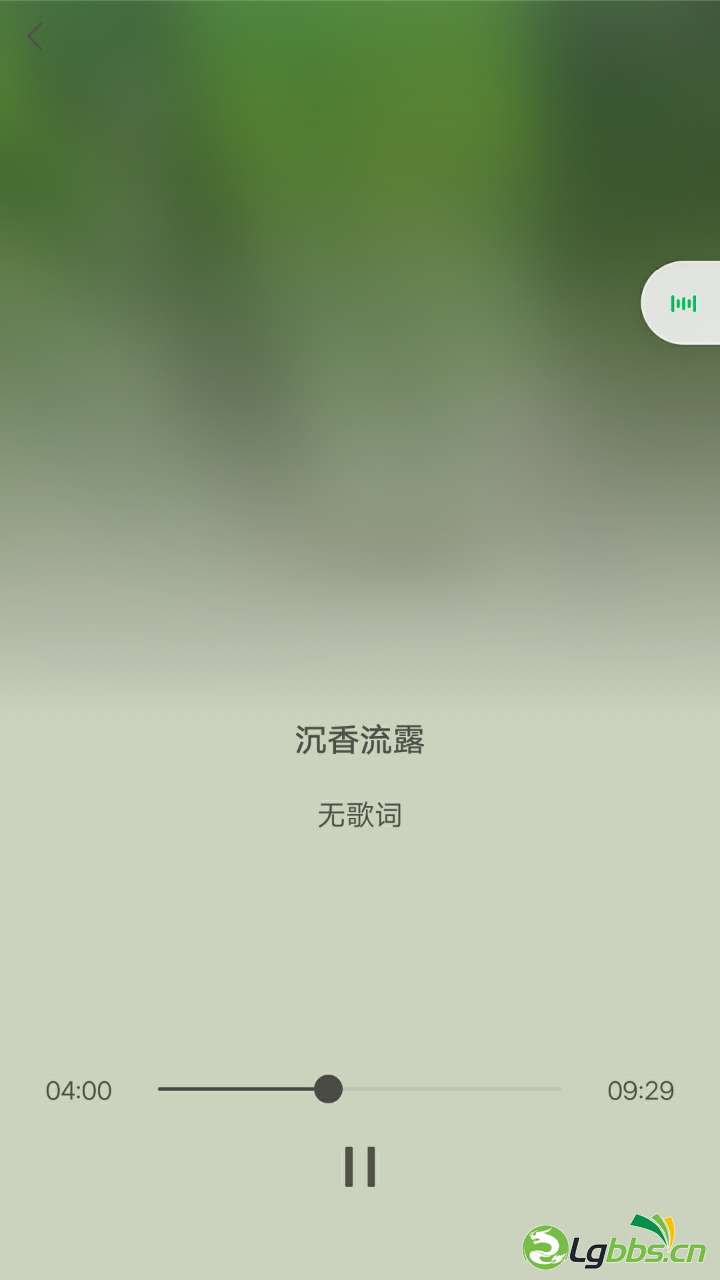
Task: Go back using the top-left arrow
Action: 35,37
